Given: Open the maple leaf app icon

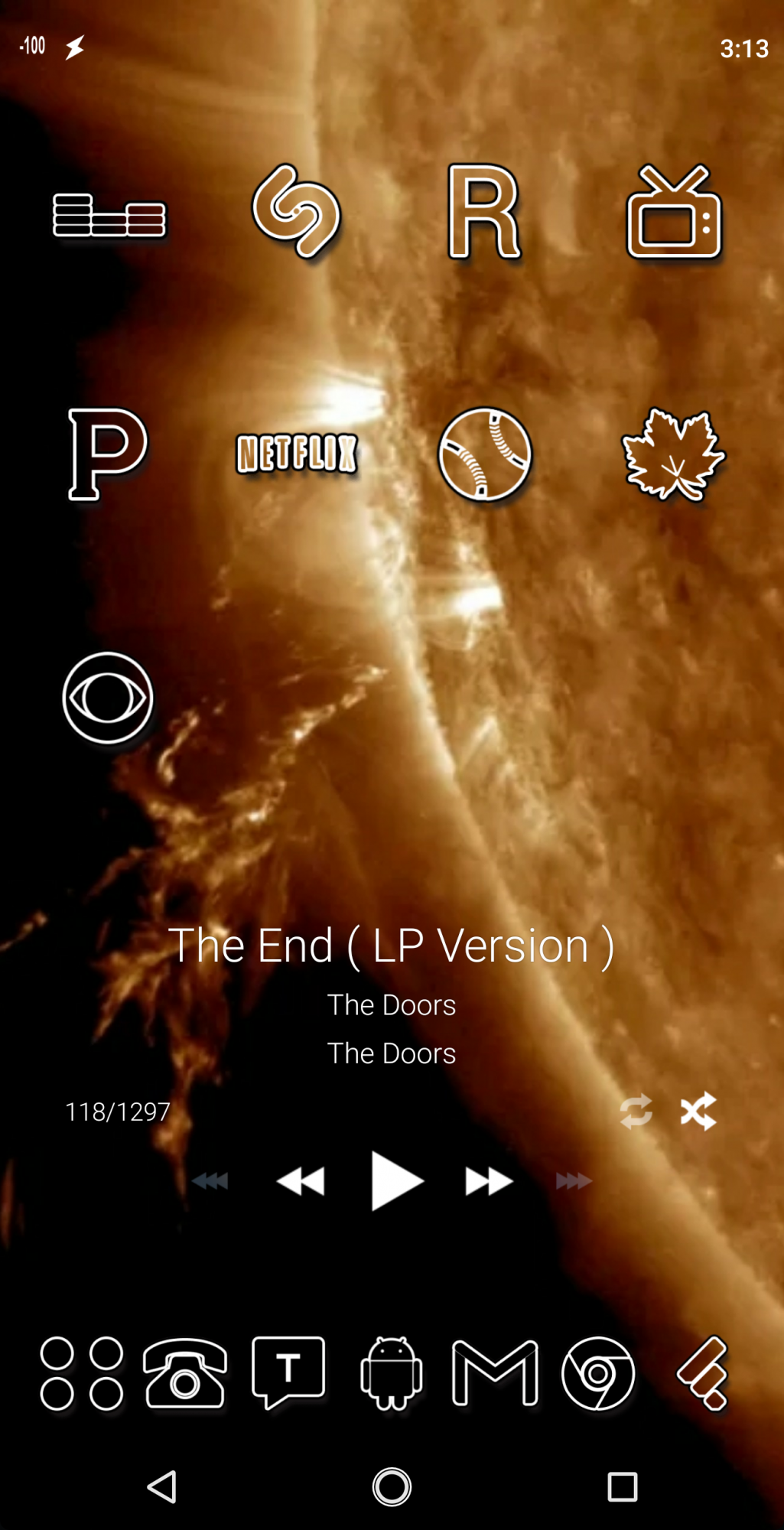Looking at the screenshot, I should click(x=674, y=454).
